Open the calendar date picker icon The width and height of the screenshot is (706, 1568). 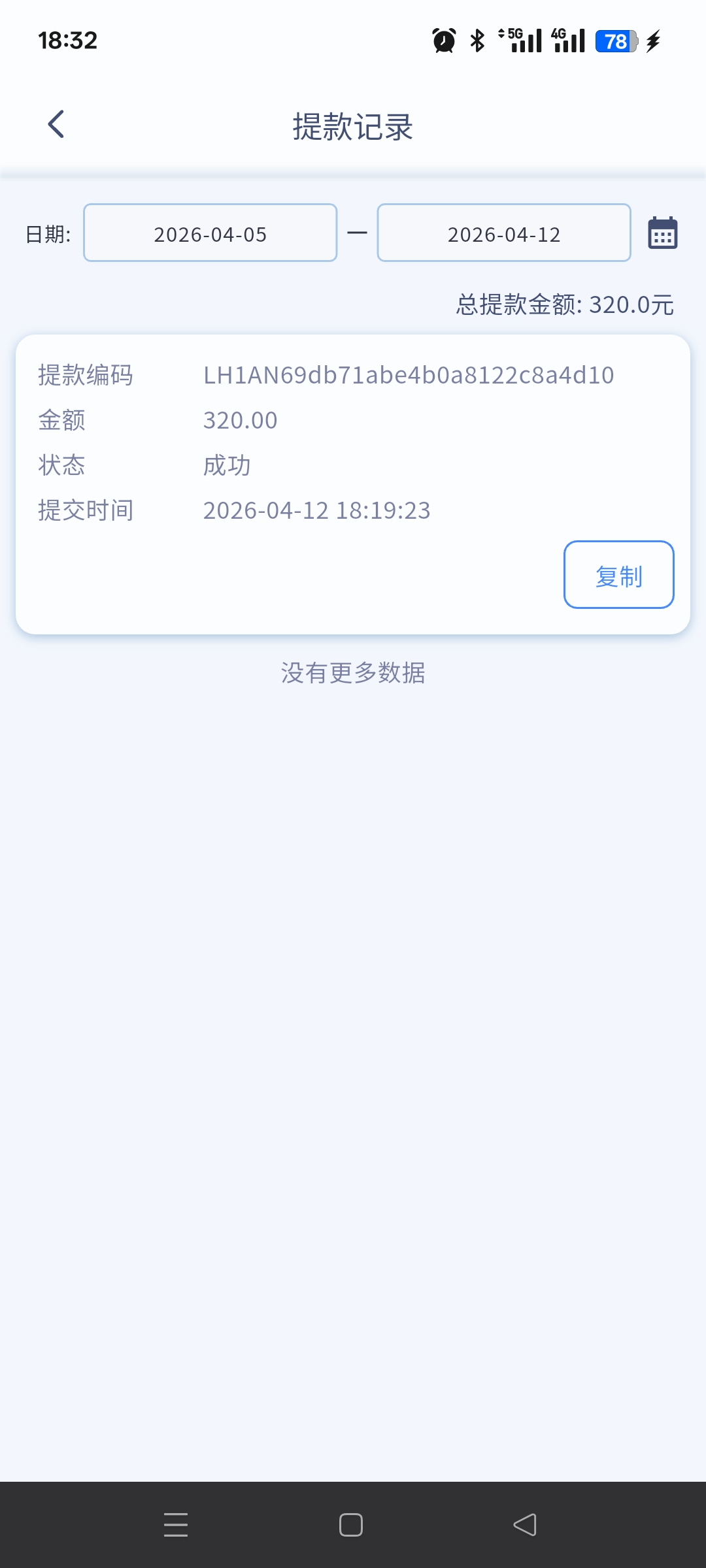[662, 233]
